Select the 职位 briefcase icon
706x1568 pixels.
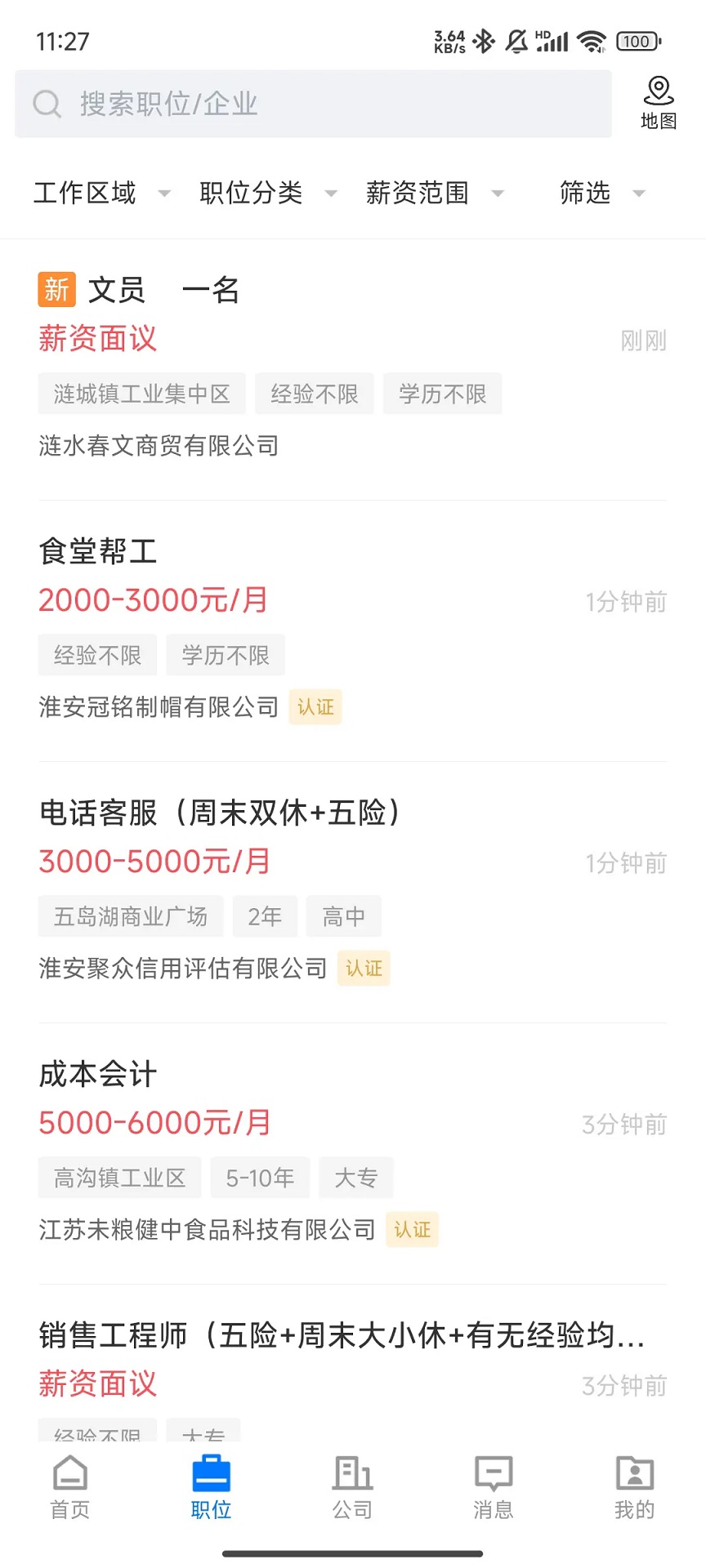[x=211, y=1486]
